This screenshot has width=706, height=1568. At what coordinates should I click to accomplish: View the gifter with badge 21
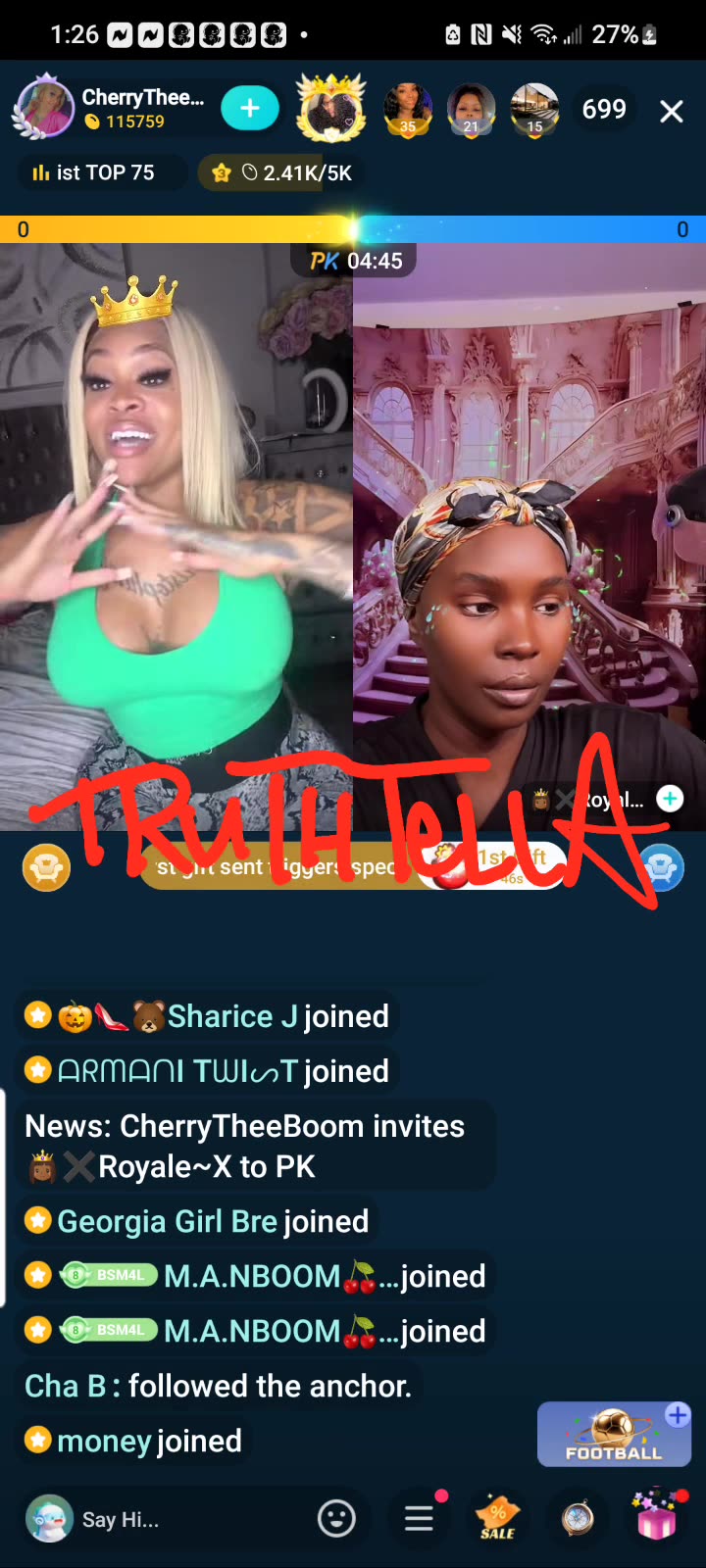pyautogui.click(x=471, y=108)
